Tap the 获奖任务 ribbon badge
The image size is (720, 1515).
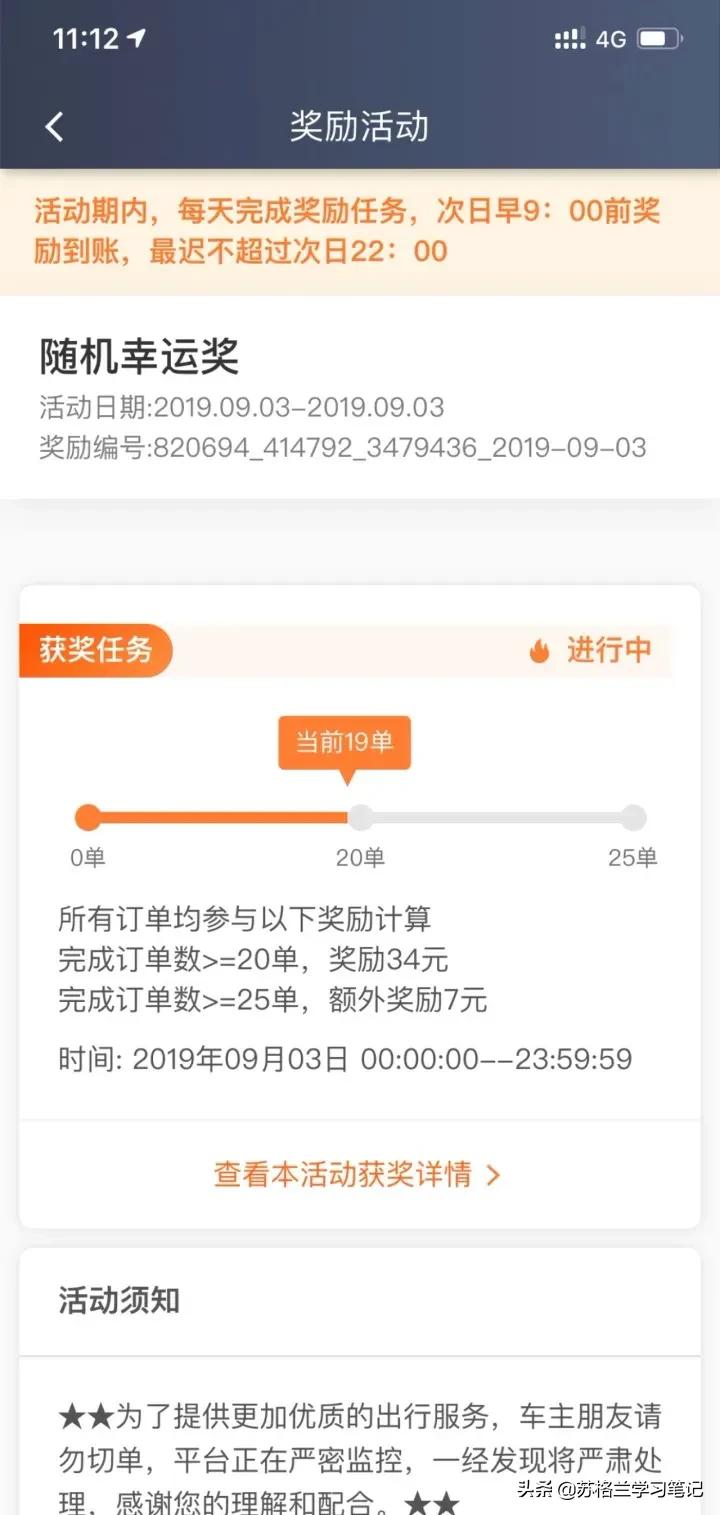(x=96, y=650)
